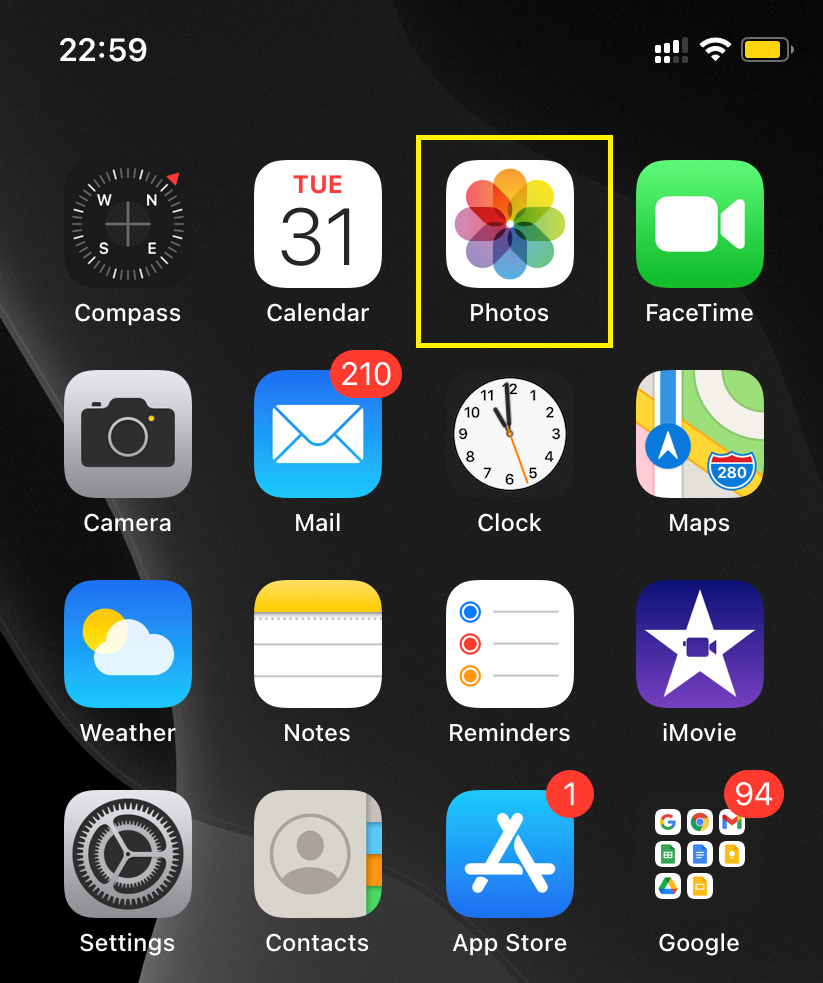
Task: Launch the App Store
Action: pos(509,854)
